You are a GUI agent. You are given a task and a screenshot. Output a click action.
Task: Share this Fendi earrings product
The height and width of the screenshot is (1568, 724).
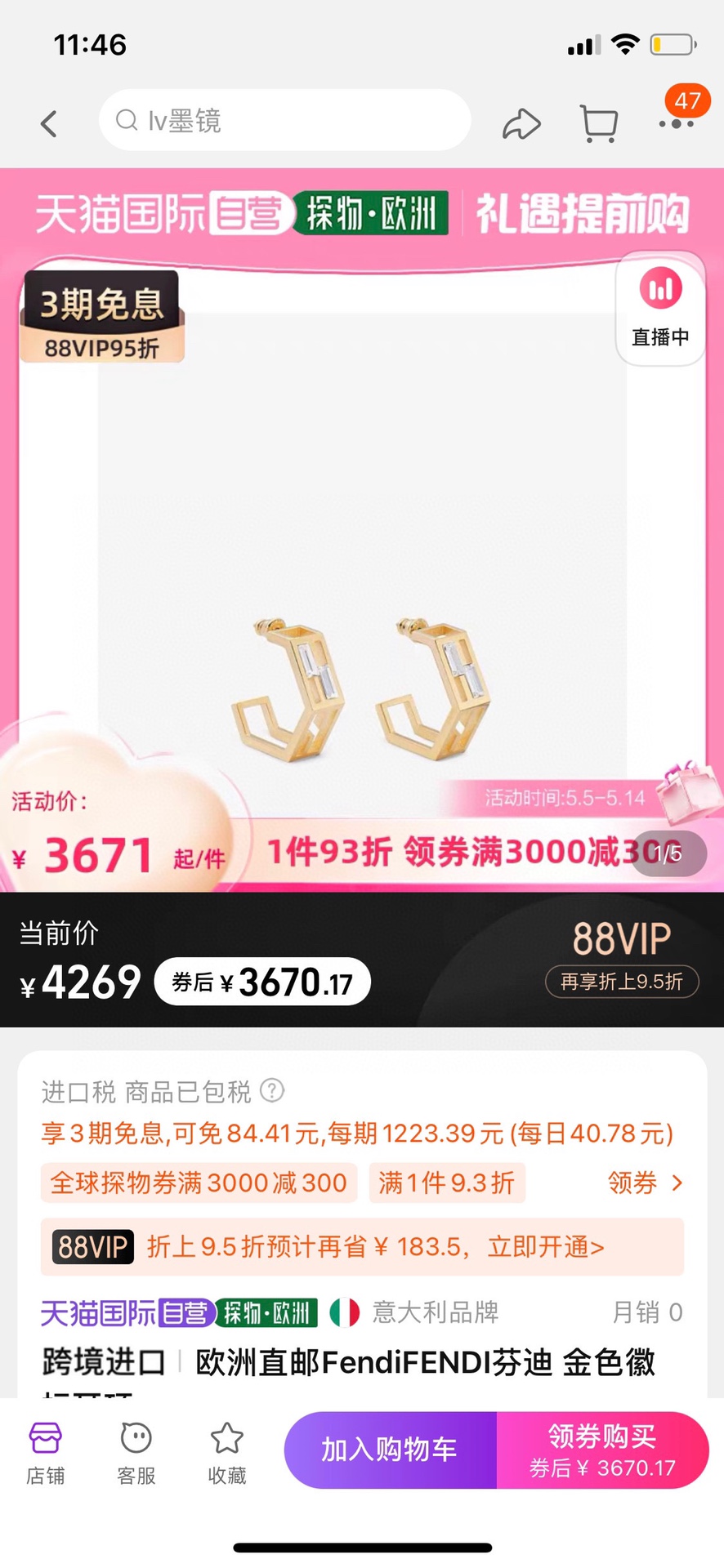point(521,123)
